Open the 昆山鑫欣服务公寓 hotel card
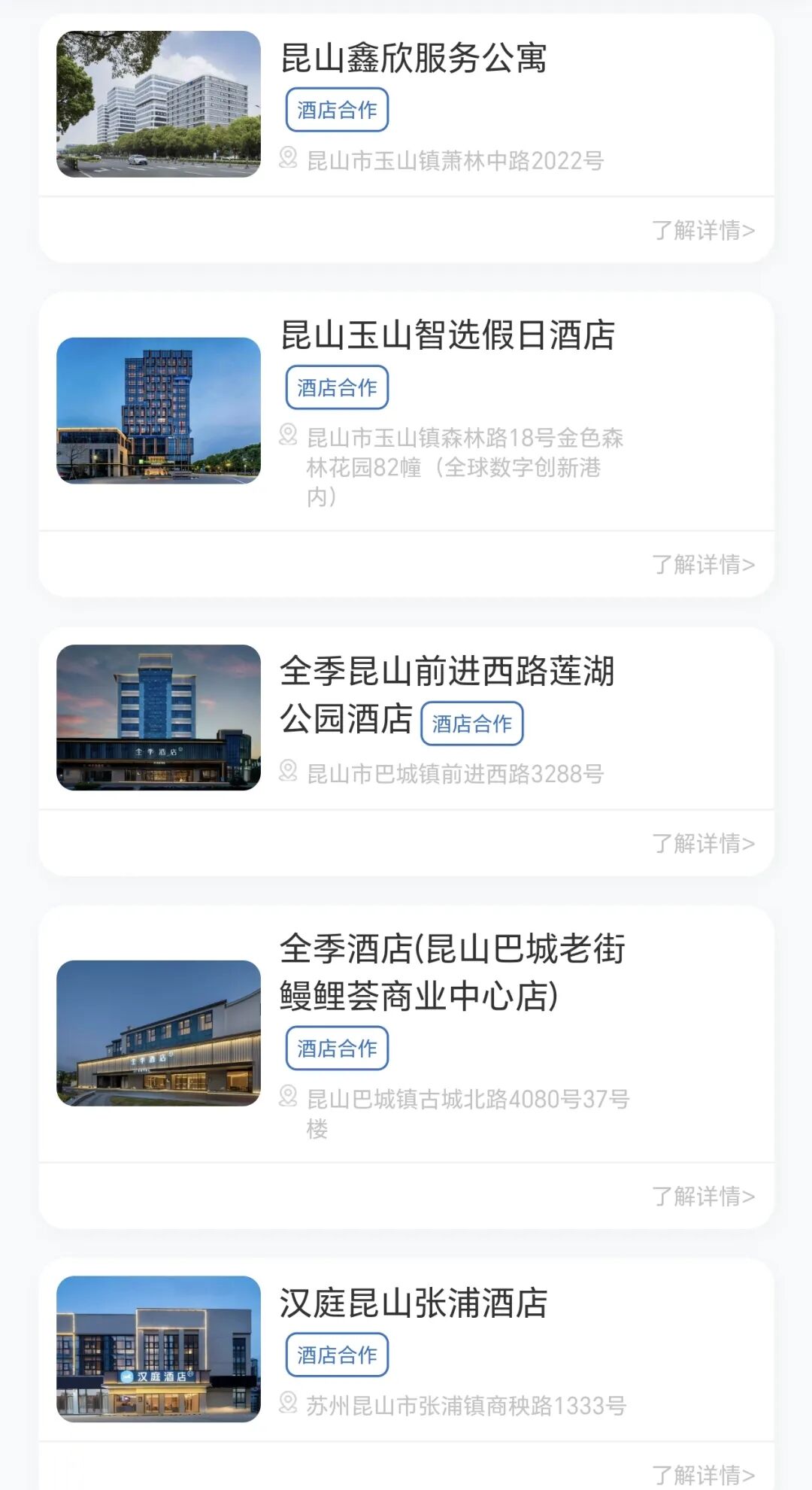 click(413, 59)
